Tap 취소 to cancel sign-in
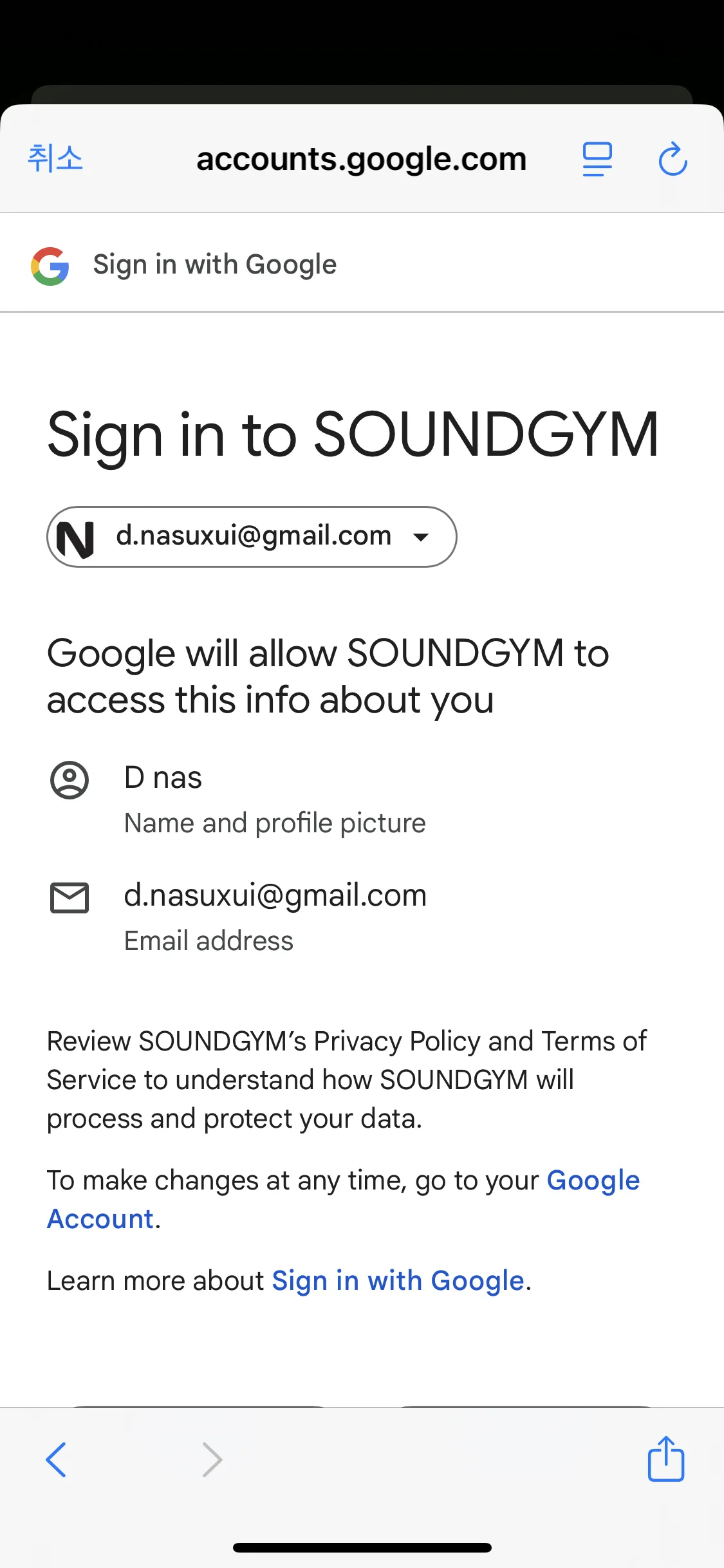This screenshot has height=1568, width=724. tap(55, 158)
